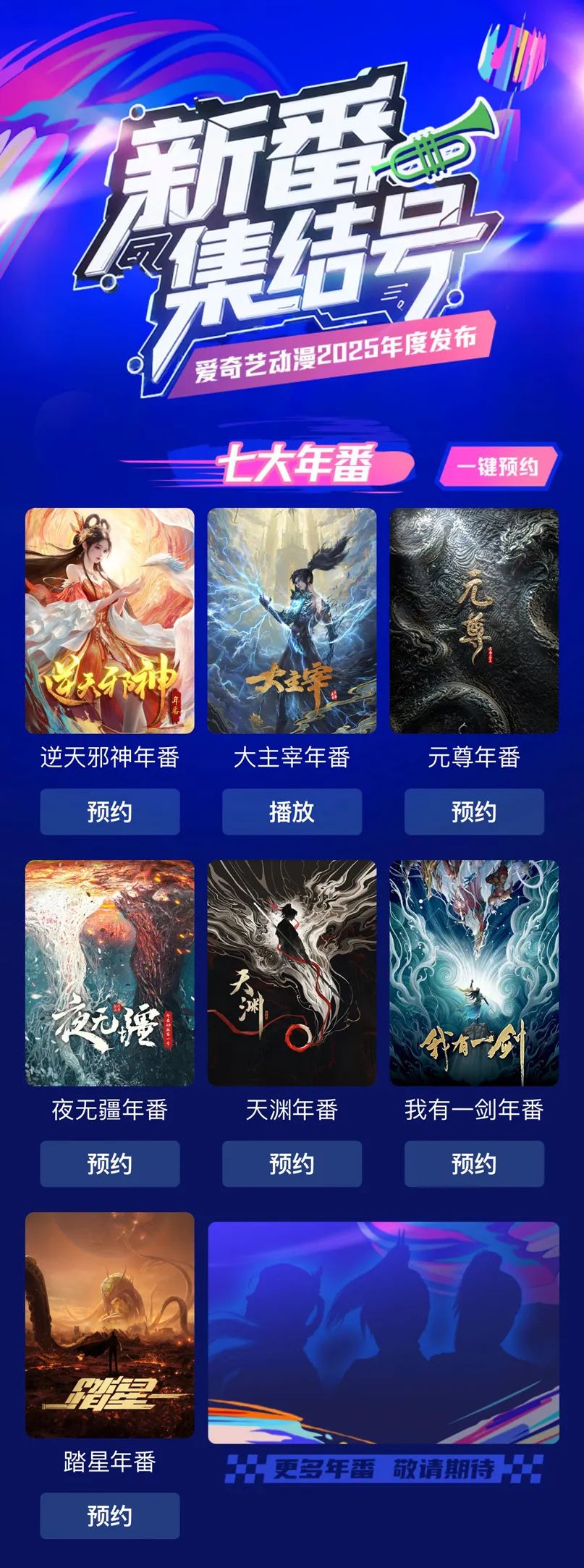This screenshot has width=584, height=1568.
Task: Open the 天渊 poster card
Action: click(292, 972)
